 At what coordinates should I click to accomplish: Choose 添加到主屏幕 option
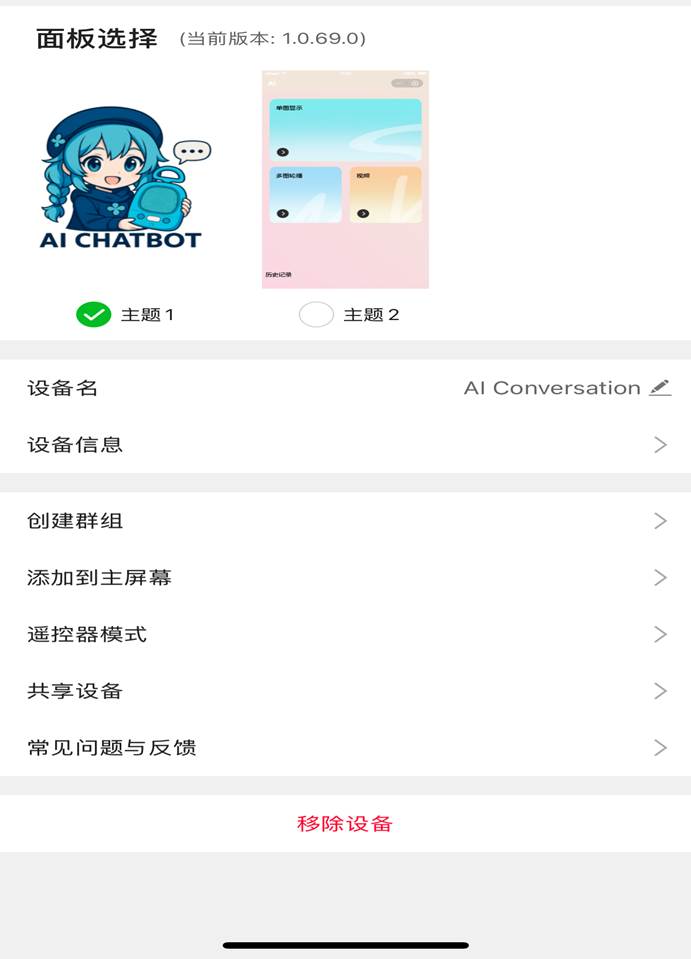coord(345,578)
